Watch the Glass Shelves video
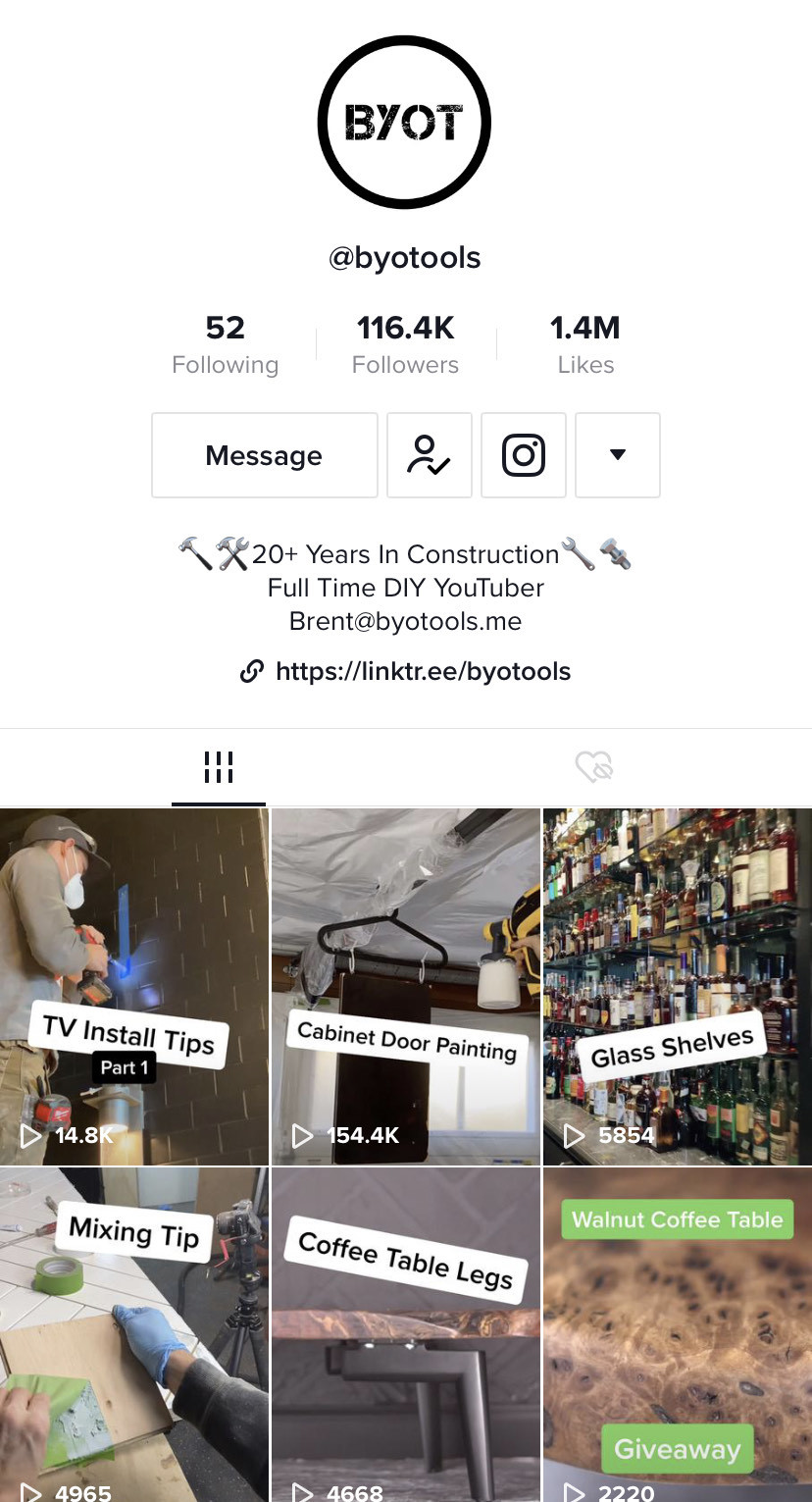This screenshot has width=812, height=1502. (677, 986)
